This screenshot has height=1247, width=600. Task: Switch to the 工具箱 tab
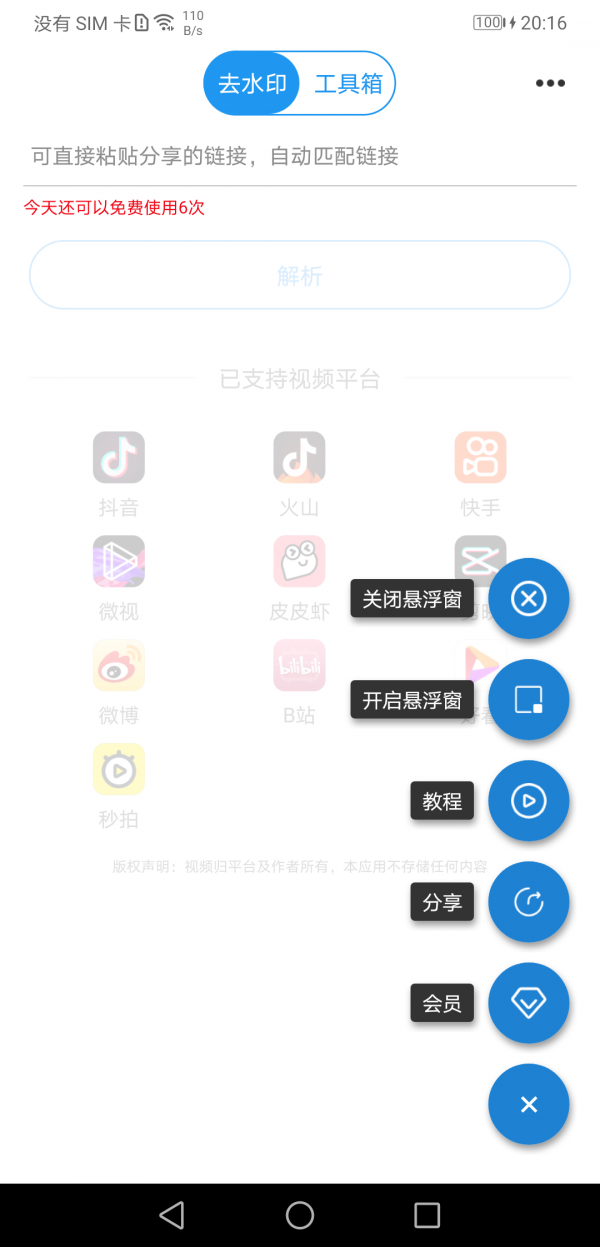[348, 83]
